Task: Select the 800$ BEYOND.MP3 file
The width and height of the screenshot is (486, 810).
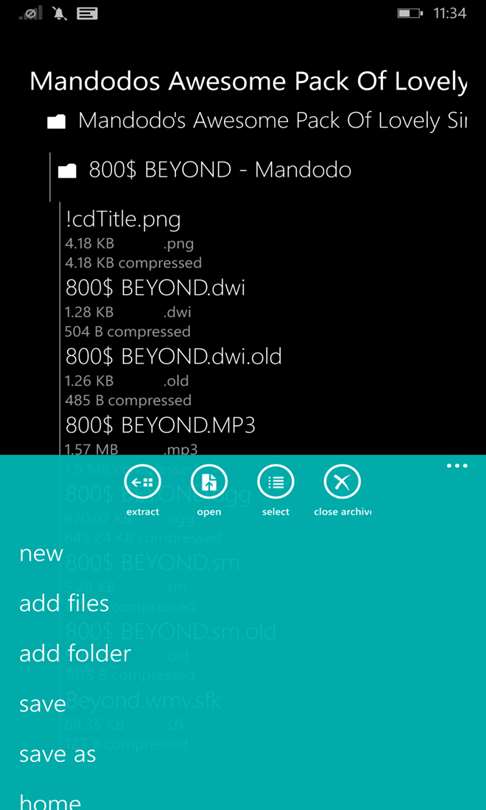Action: point(160,436)
